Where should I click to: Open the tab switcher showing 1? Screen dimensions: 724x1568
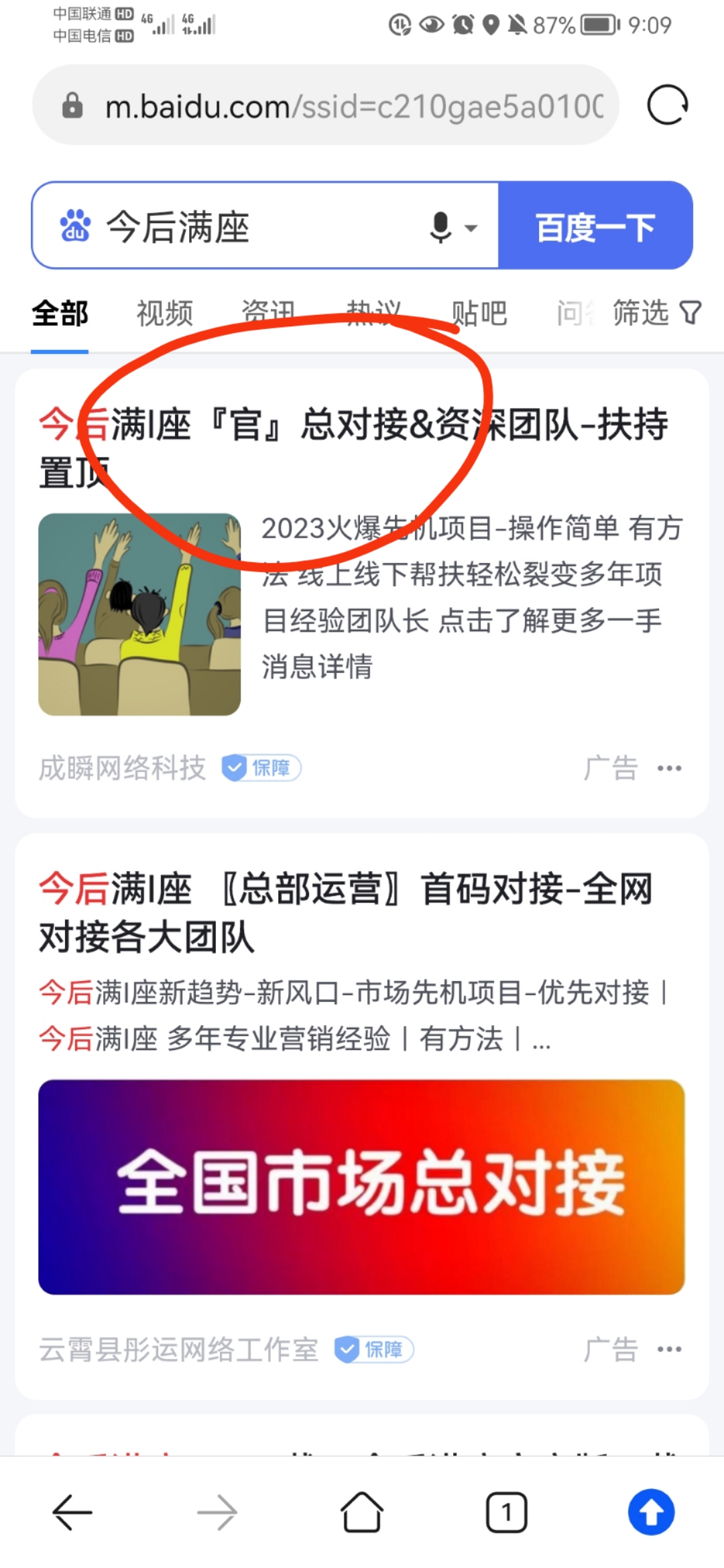(506, 1512)
